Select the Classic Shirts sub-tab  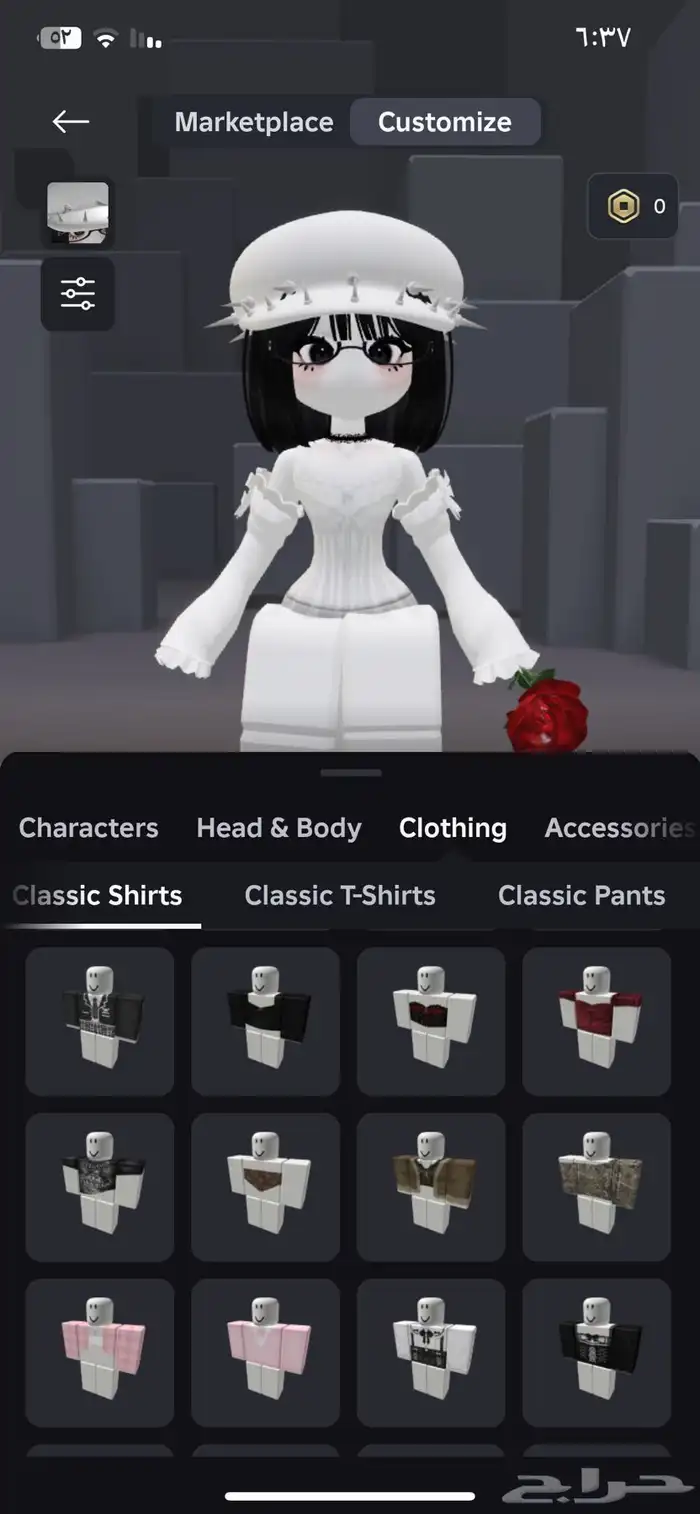tap(98, 895)
